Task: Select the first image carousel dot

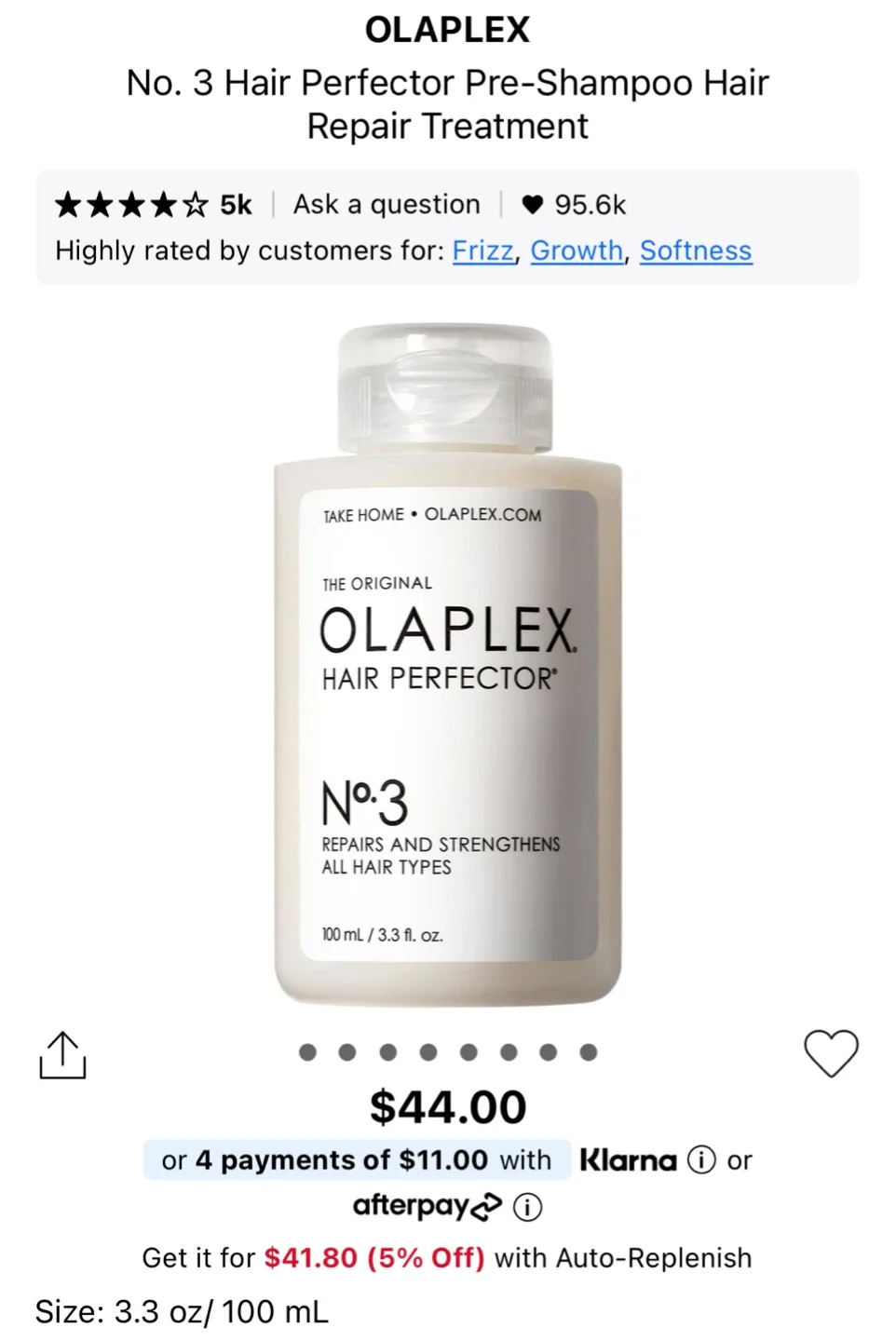Action: coord(306,1051)
